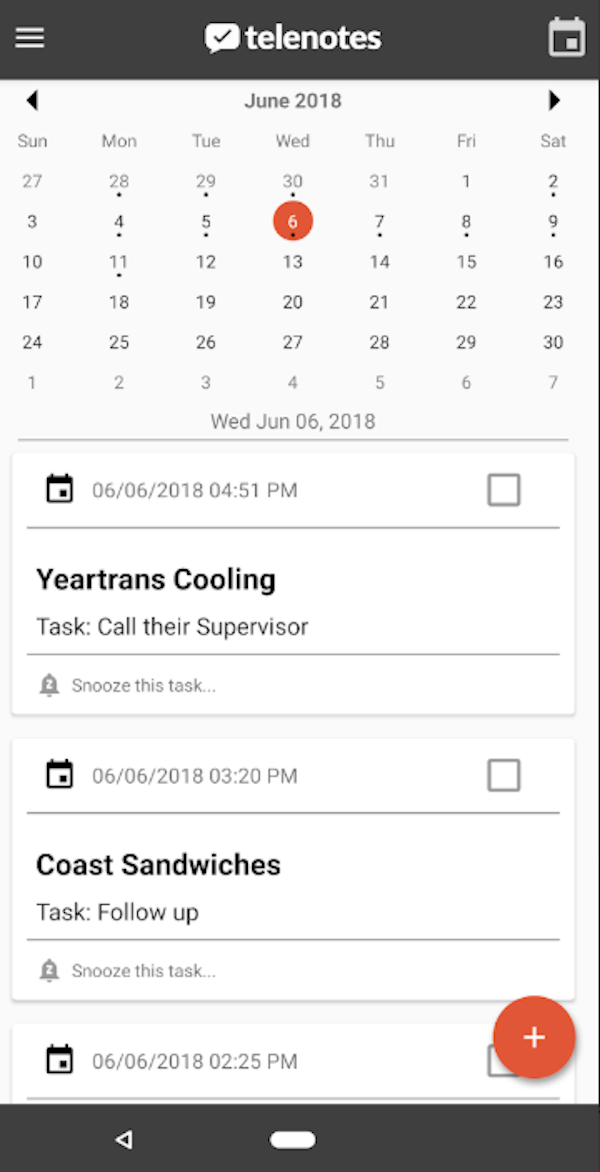Select June 13 on the calendar
The image size is (600, 1172).
[293, 262]
